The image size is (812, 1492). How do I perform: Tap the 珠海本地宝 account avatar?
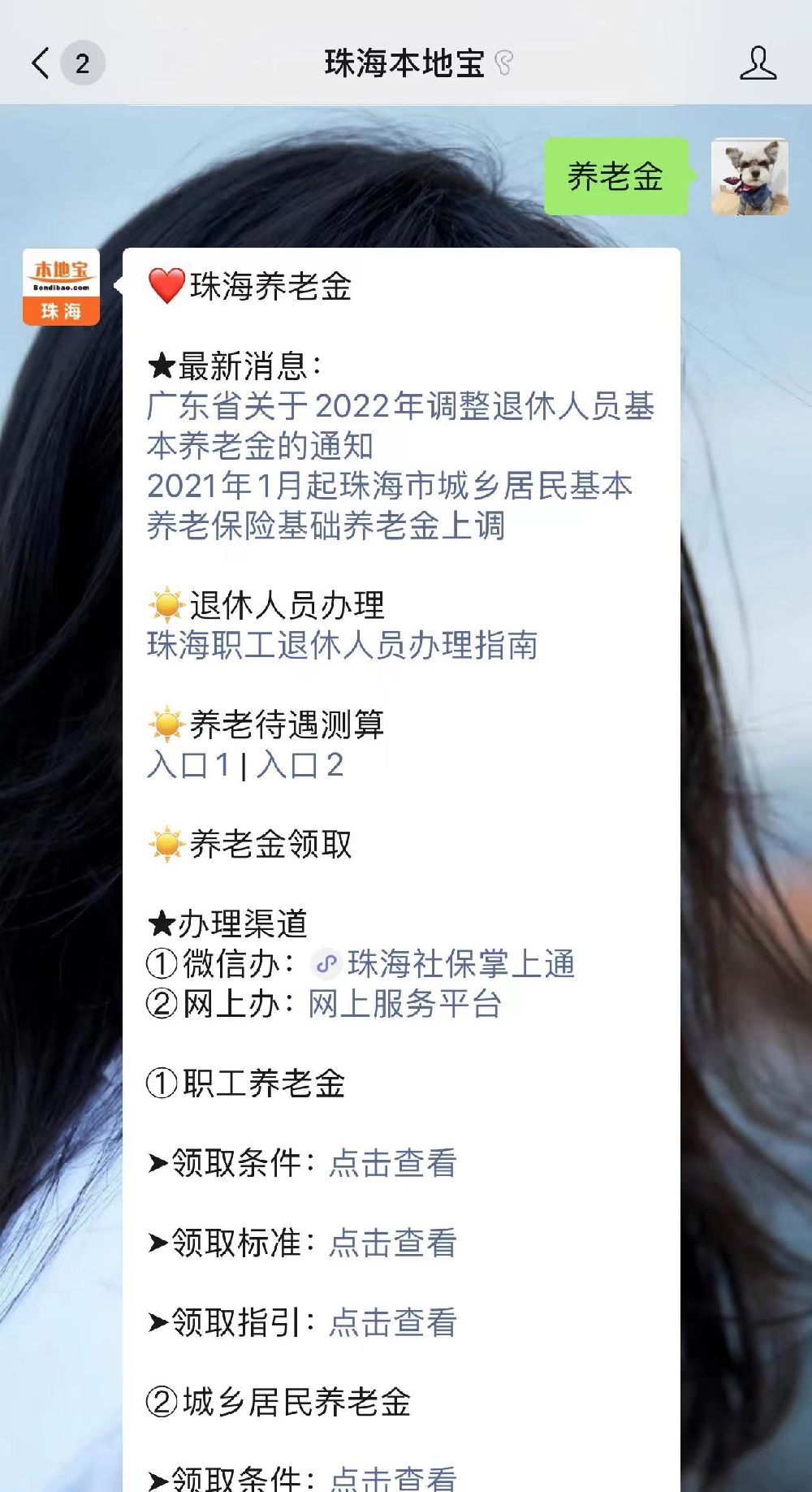coord(61,287)
